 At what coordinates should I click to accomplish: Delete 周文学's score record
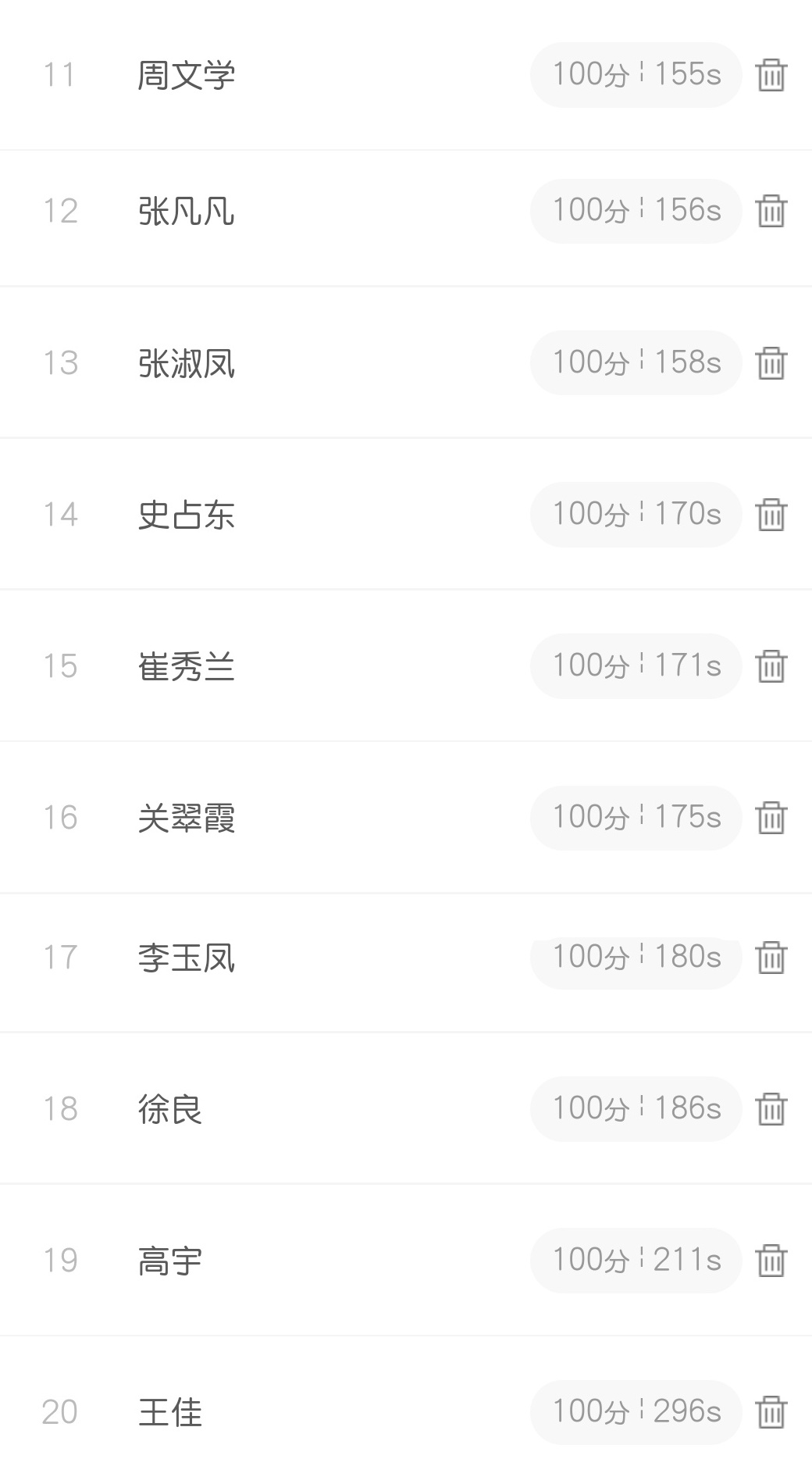[x=771, y=75]
